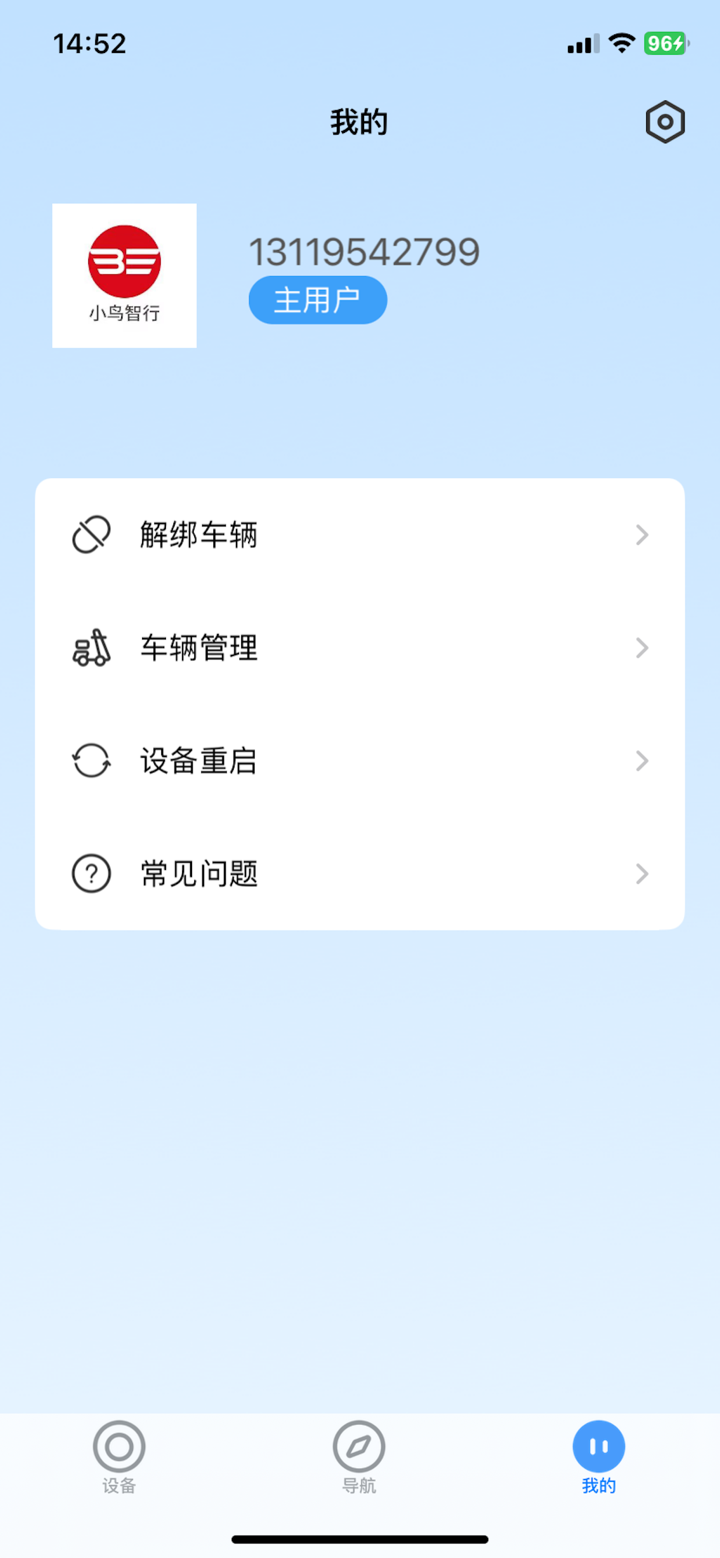Click the restart icon beside 设备重启
Screen dimensions: 720x1558
point(90,761)
